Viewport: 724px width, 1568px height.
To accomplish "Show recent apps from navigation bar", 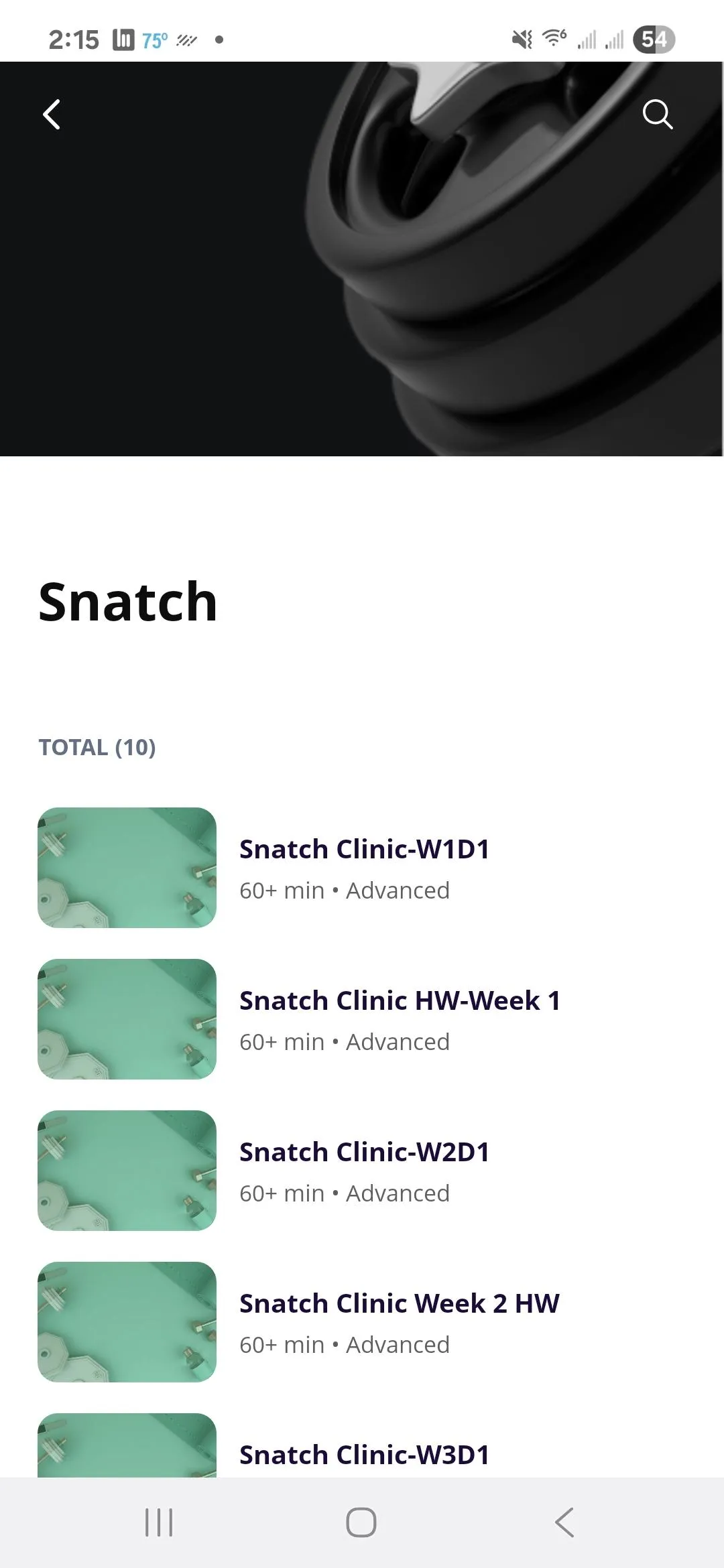I will [159, 1522].
